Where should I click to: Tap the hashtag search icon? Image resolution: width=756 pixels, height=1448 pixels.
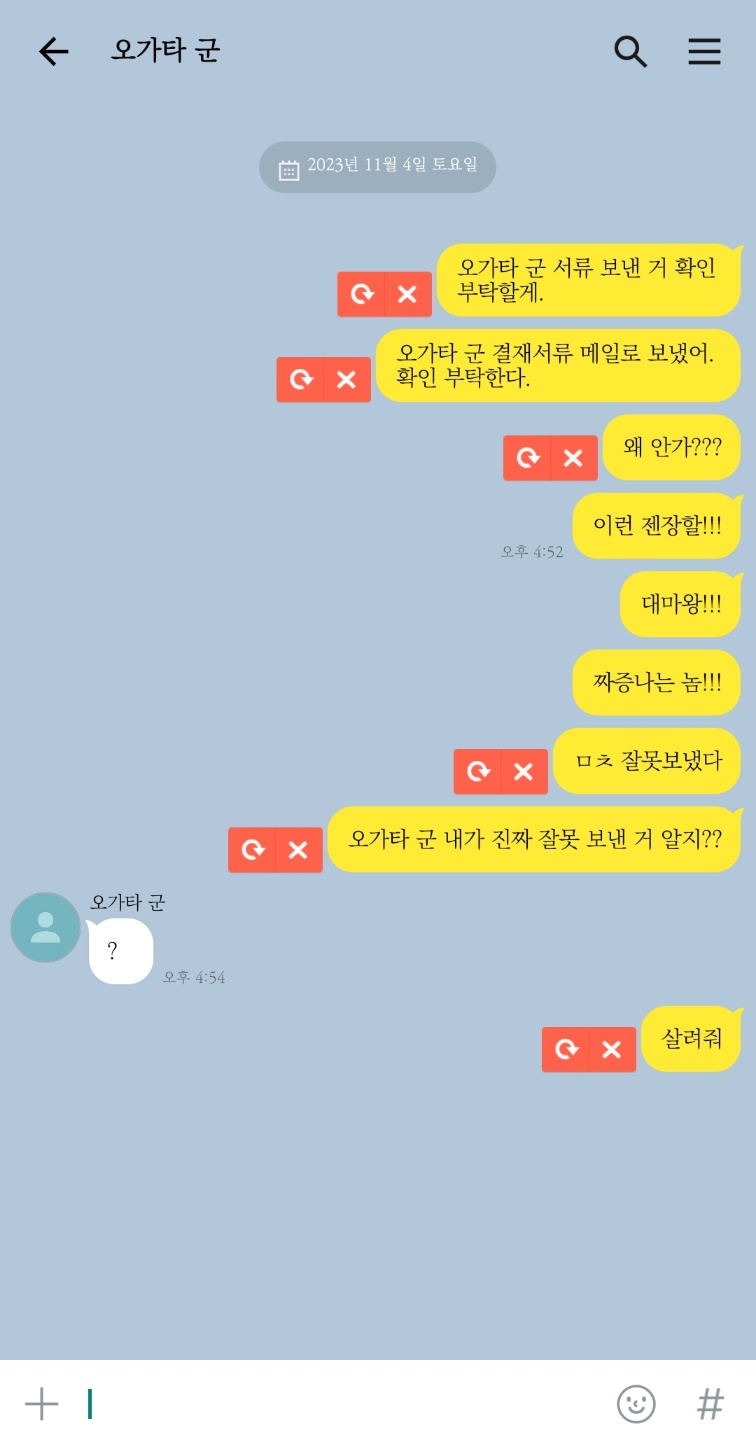[710, 1404]
